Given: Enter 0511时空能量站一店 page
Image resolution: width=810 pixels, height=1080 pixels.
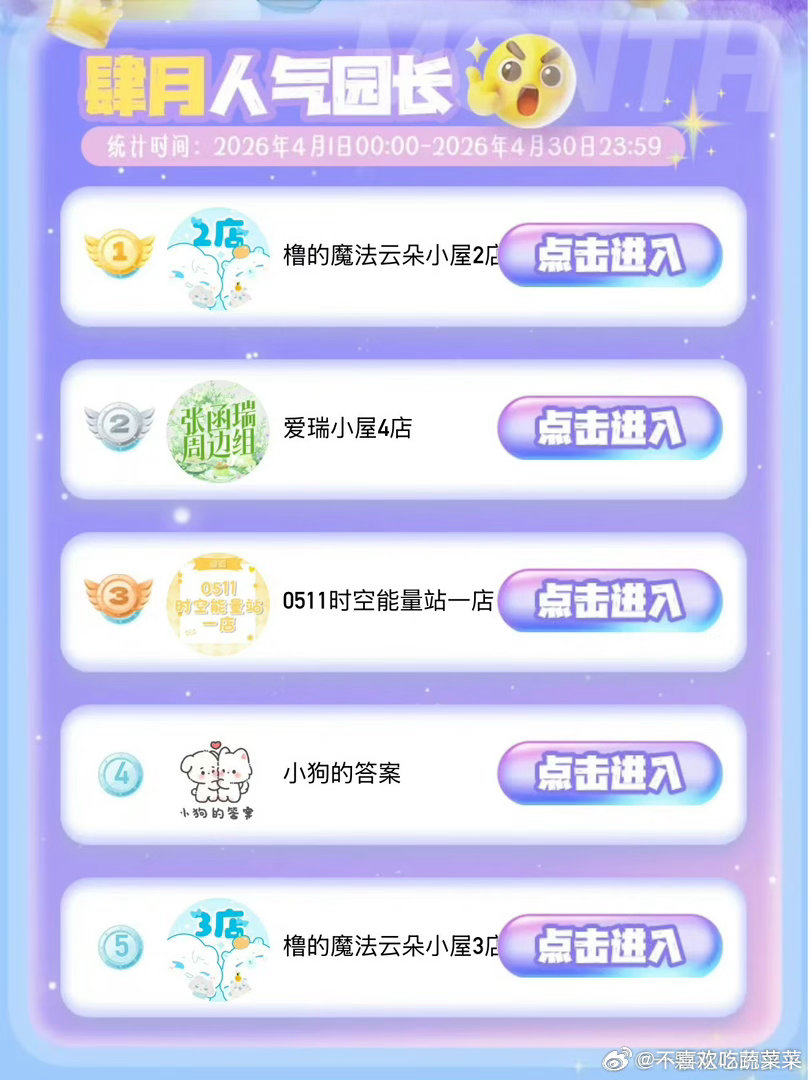Looking at the screenshot, I should [610, 600].
